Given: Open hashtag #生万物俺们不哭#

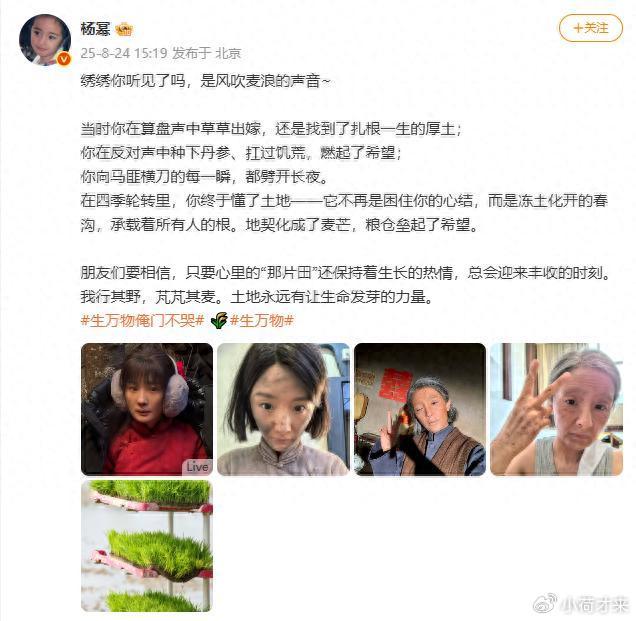Looking at the screenshot, I should [142, 320].
